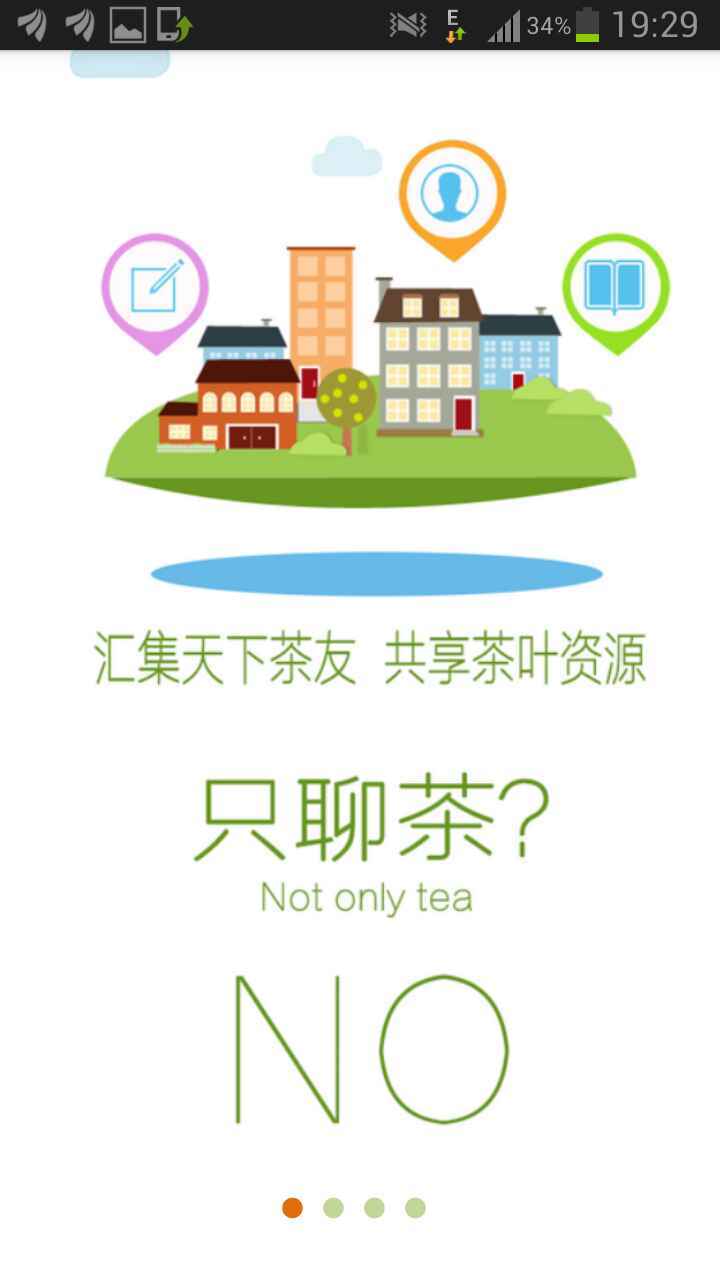Screen dimensions: 720x1280
Task: Tap the blue cloud above the buildings
Action: (347, 156)
